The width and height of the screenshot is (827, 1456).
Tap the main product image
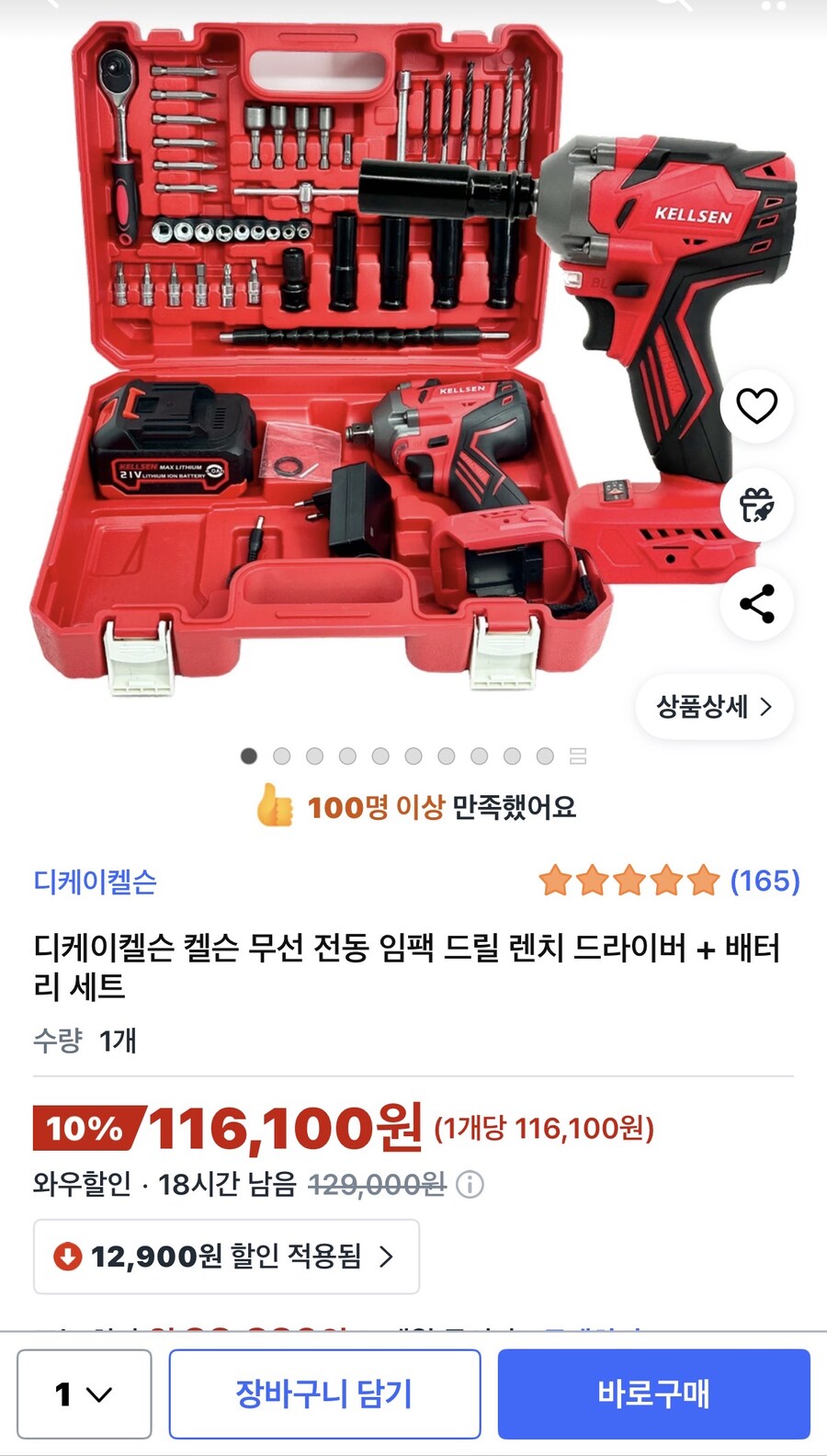pyautogui.click(x=368, y=368)
